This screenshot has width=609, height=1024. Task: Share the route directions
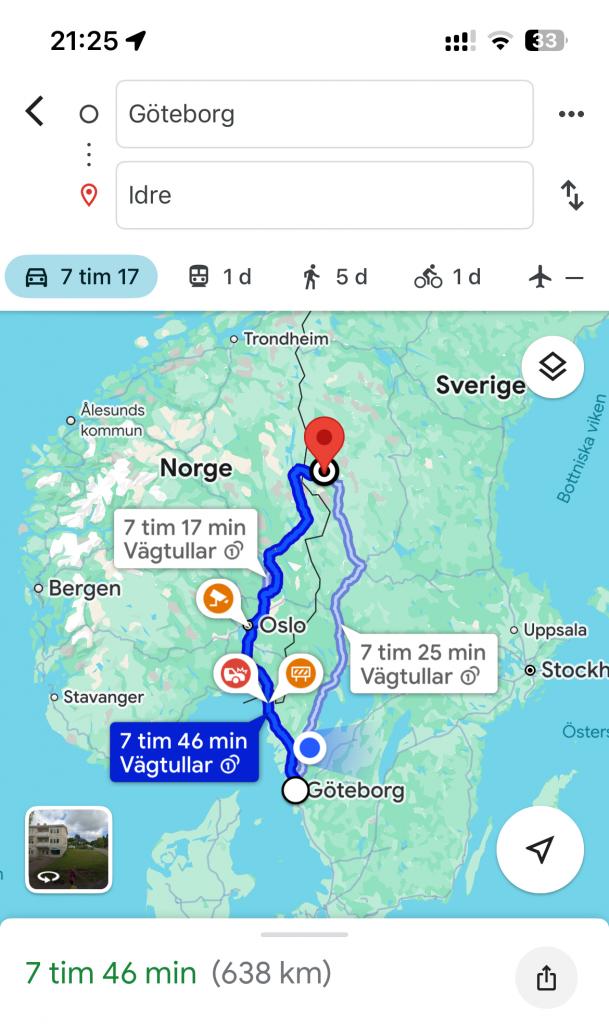[x=546, y=979]
